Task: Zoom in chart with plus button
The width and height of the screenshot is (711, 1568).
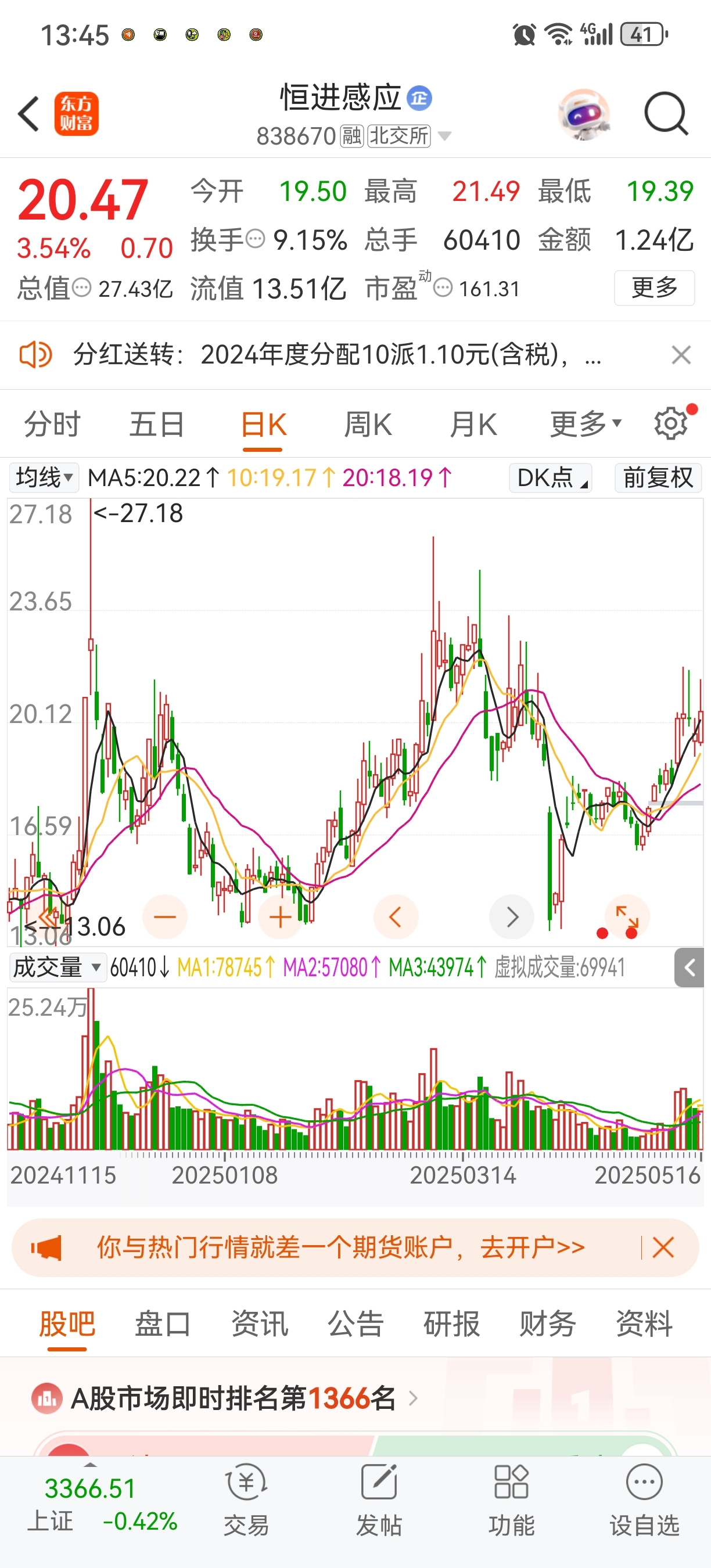Action: coord(280,916)
